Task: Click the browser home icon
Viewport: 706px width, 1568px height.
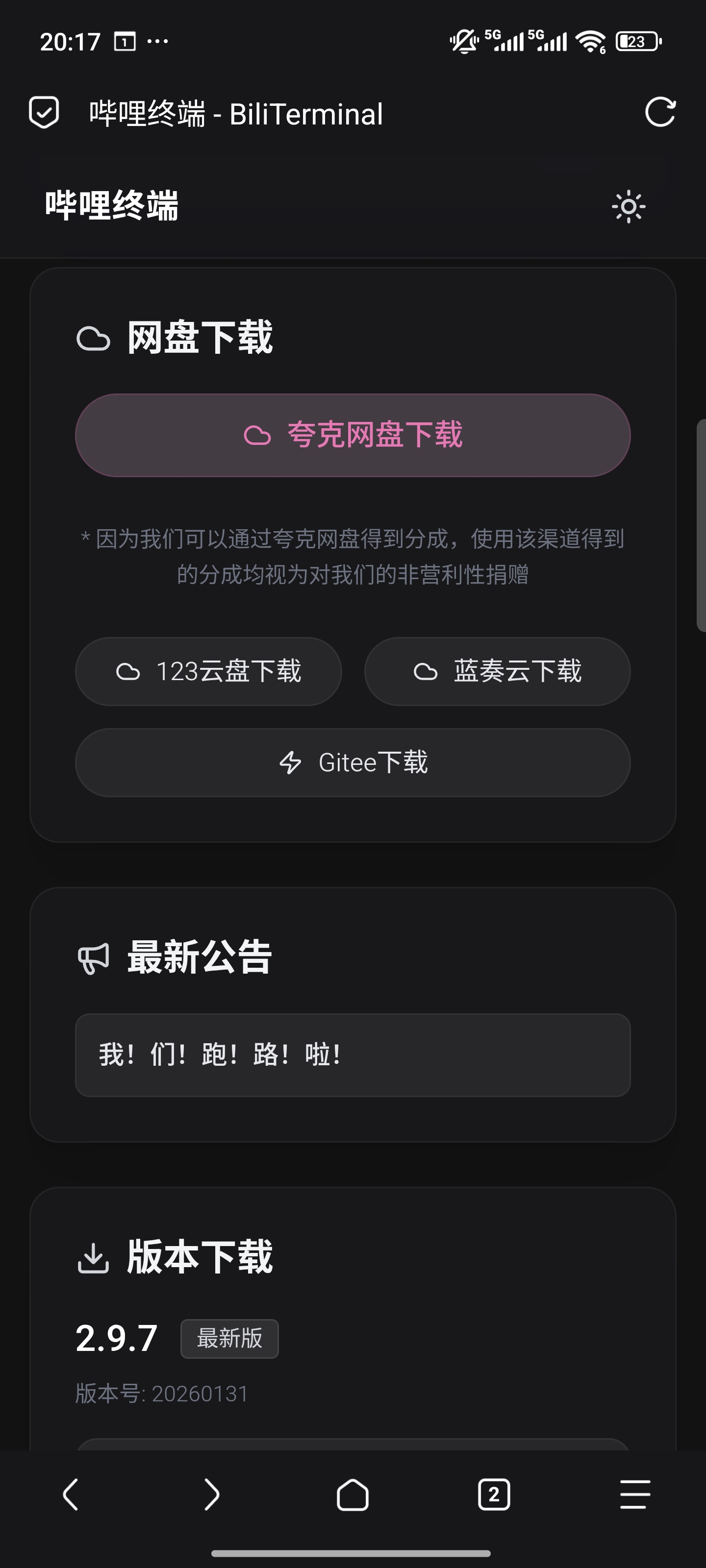Action: point(353,1495)
